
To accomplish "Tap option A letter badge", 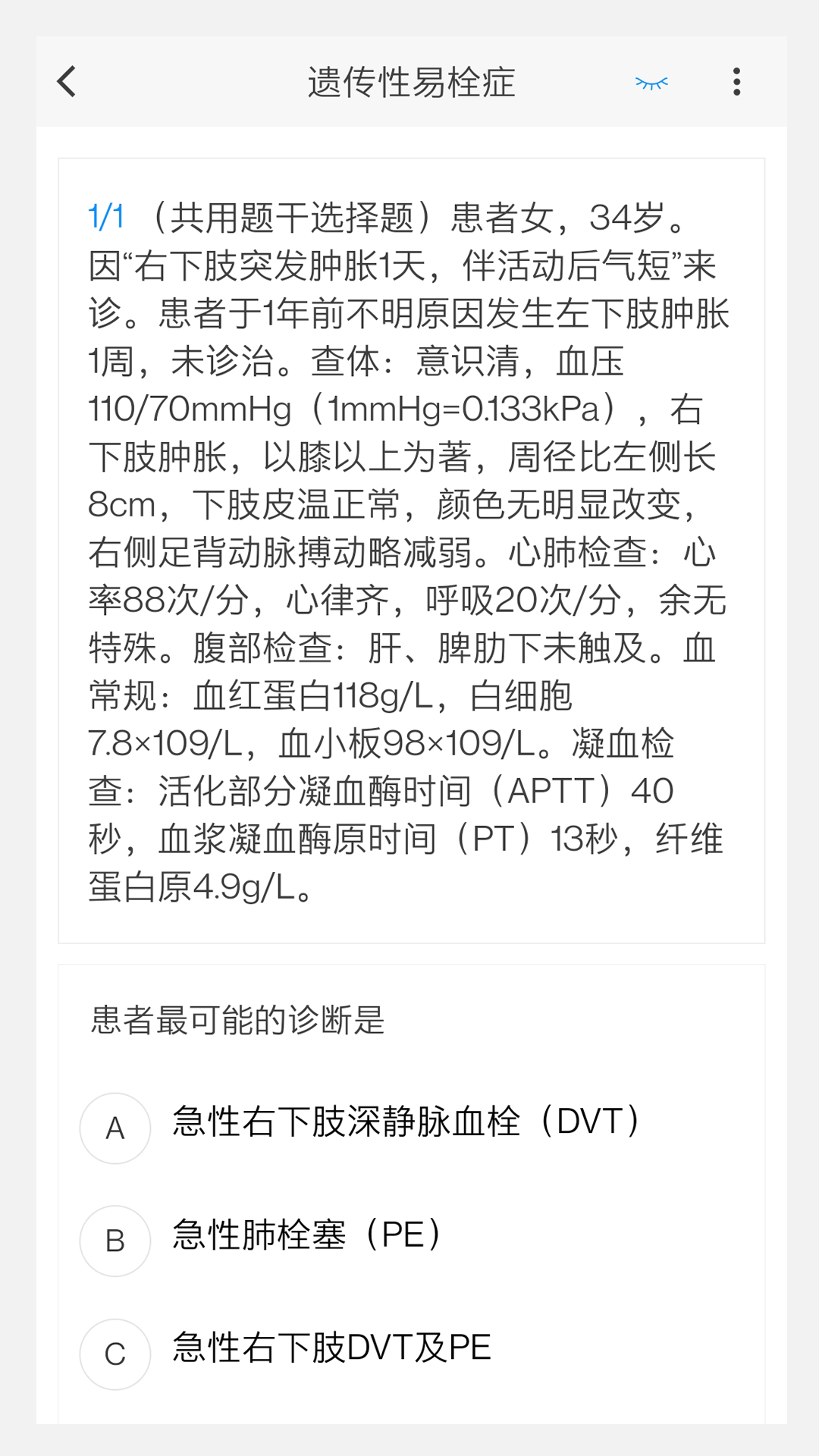I will [115, 1128].
